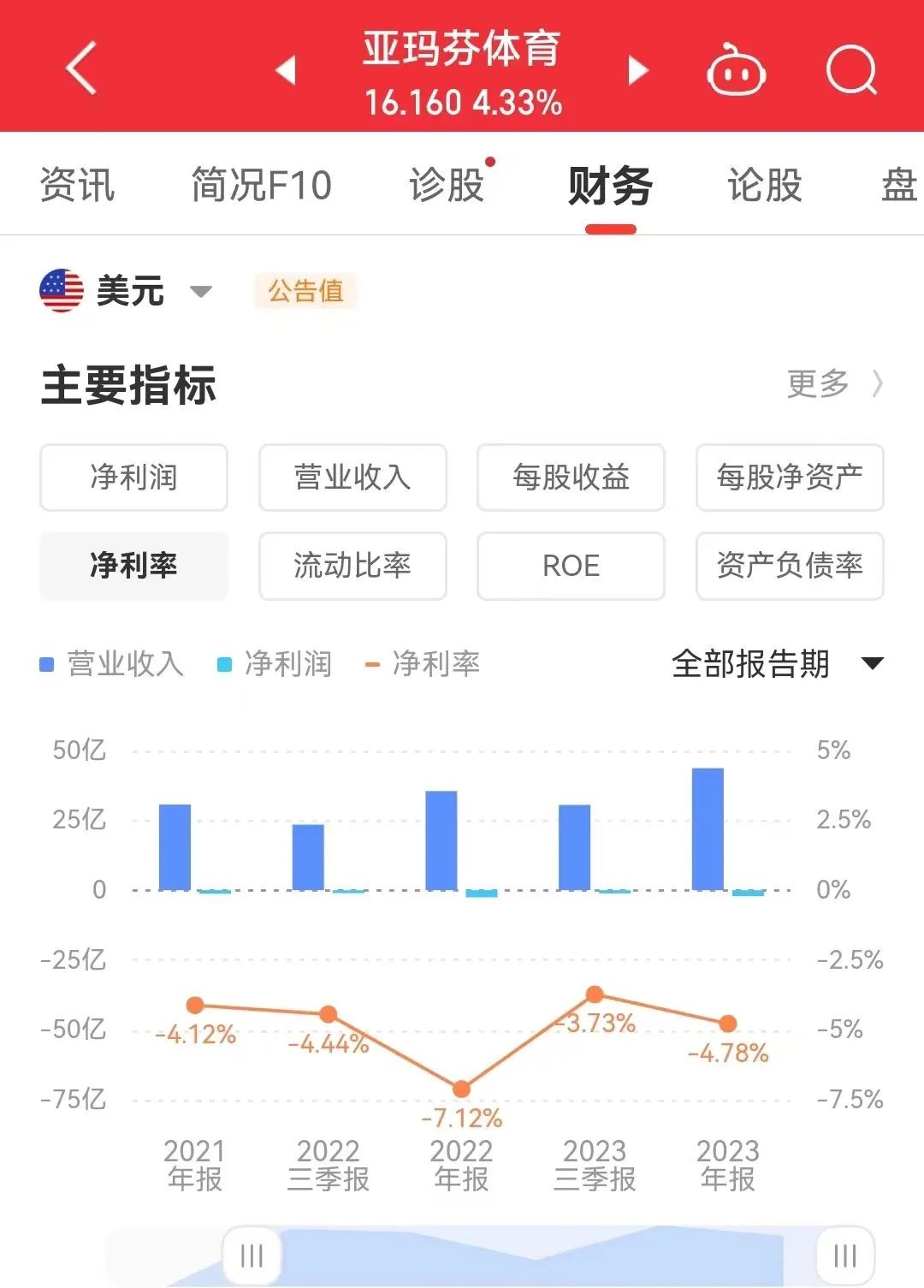Image resolution: width=924 pixels, height=1288 pixels.
Task: View the 每股净资产 indicator
Action: pyautogui.click(x=790, y=478)
